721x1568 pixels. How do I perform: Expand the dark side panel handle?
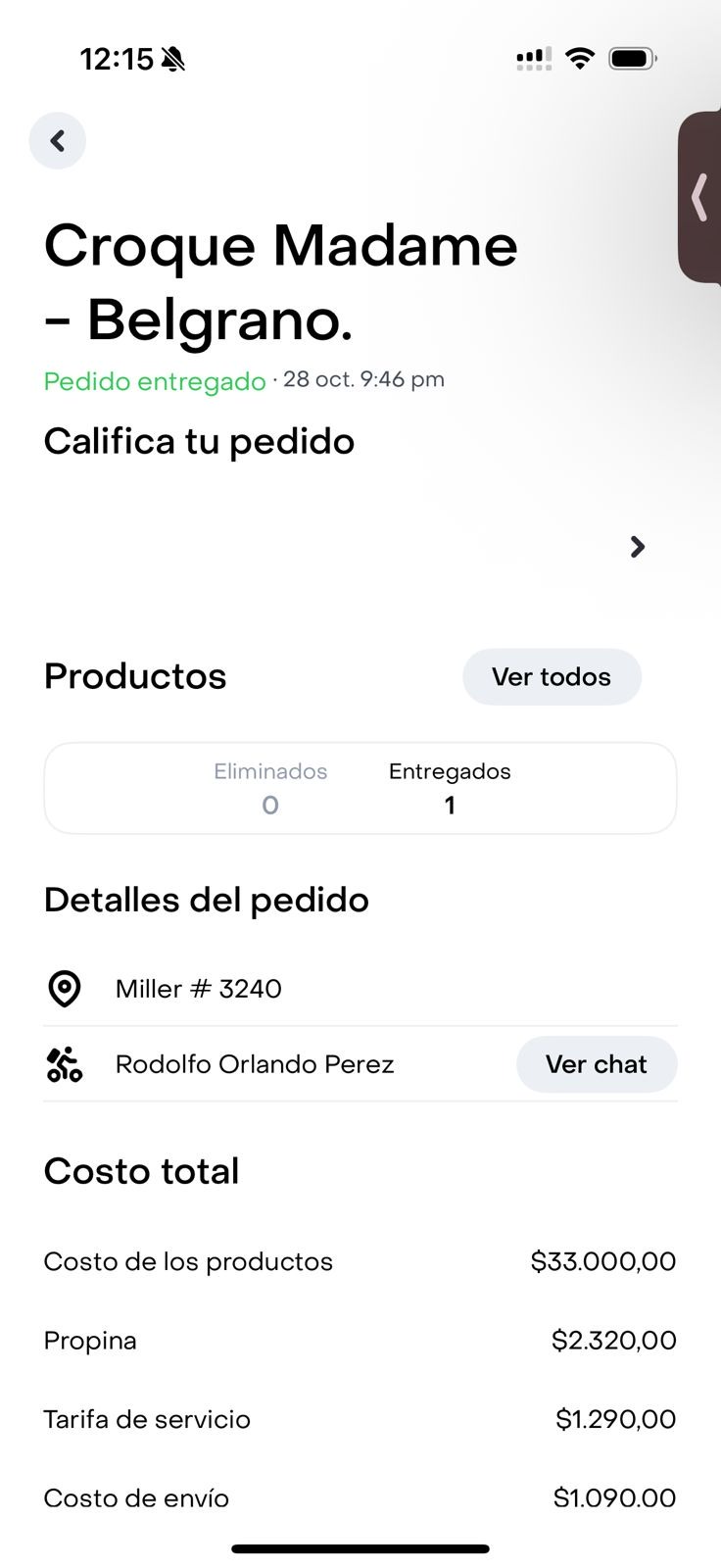(x=700, y=197)
